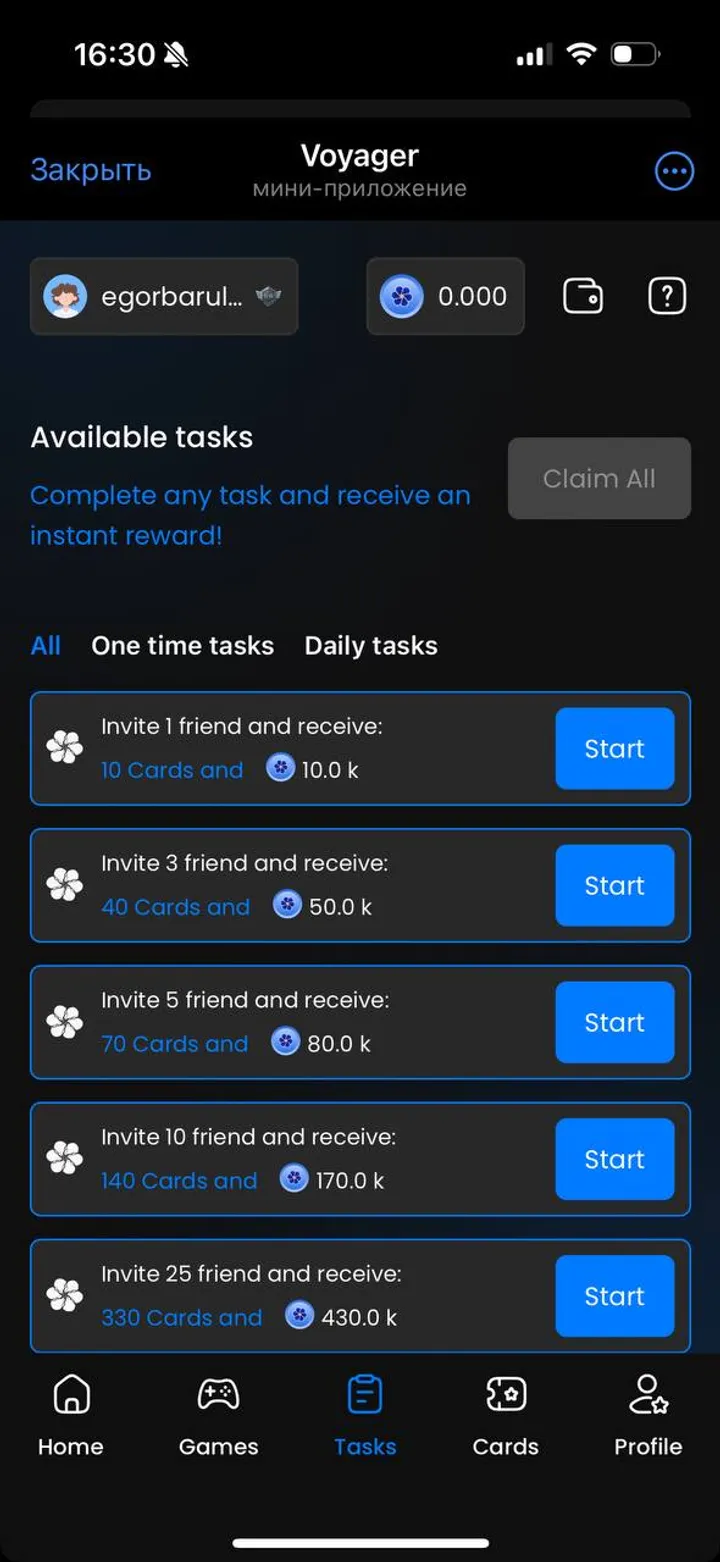Go to the Home tab
Viewport: 720px width, 1562px height.
(71, 1415)
